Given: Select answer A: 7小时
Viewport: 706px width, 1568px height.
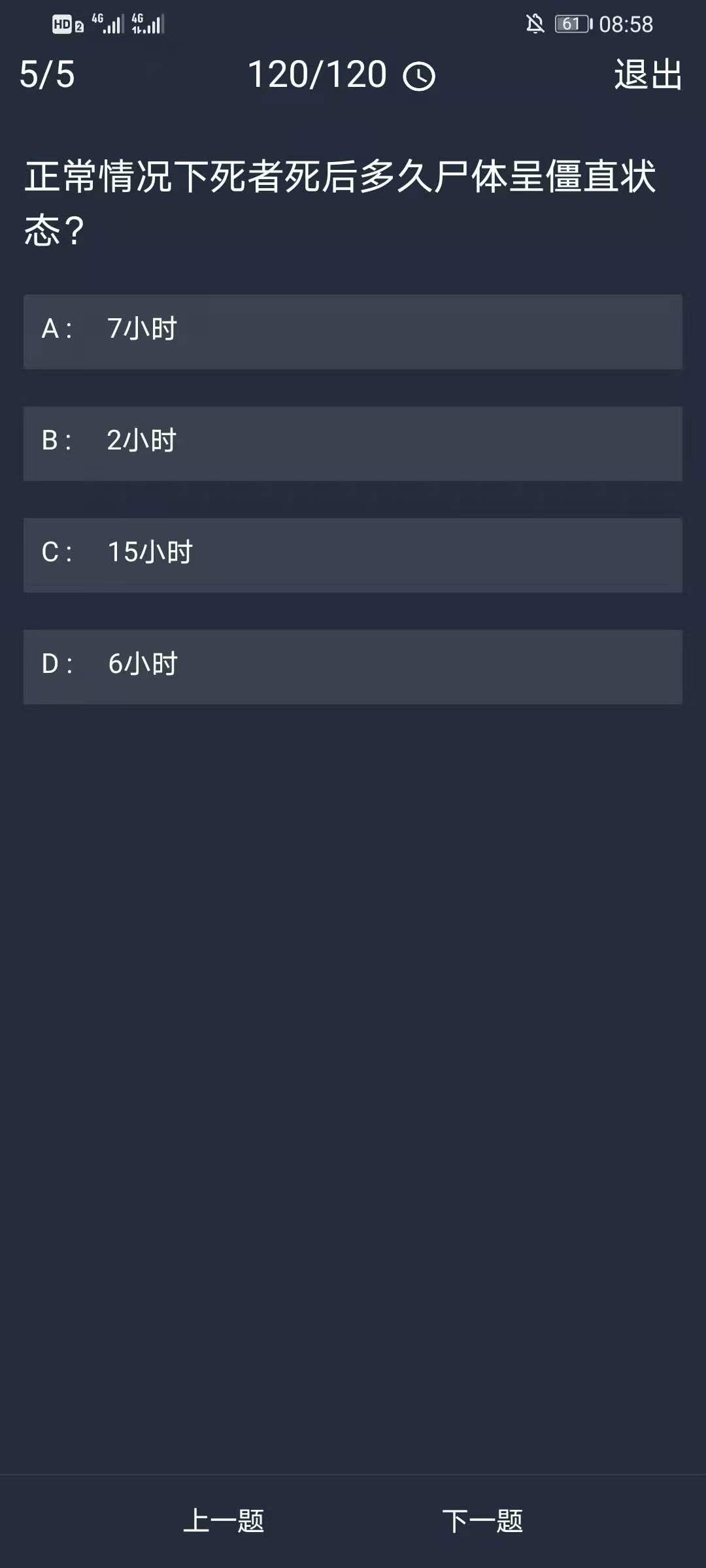Looking at the screenshot, I should (x=353, y=331).
